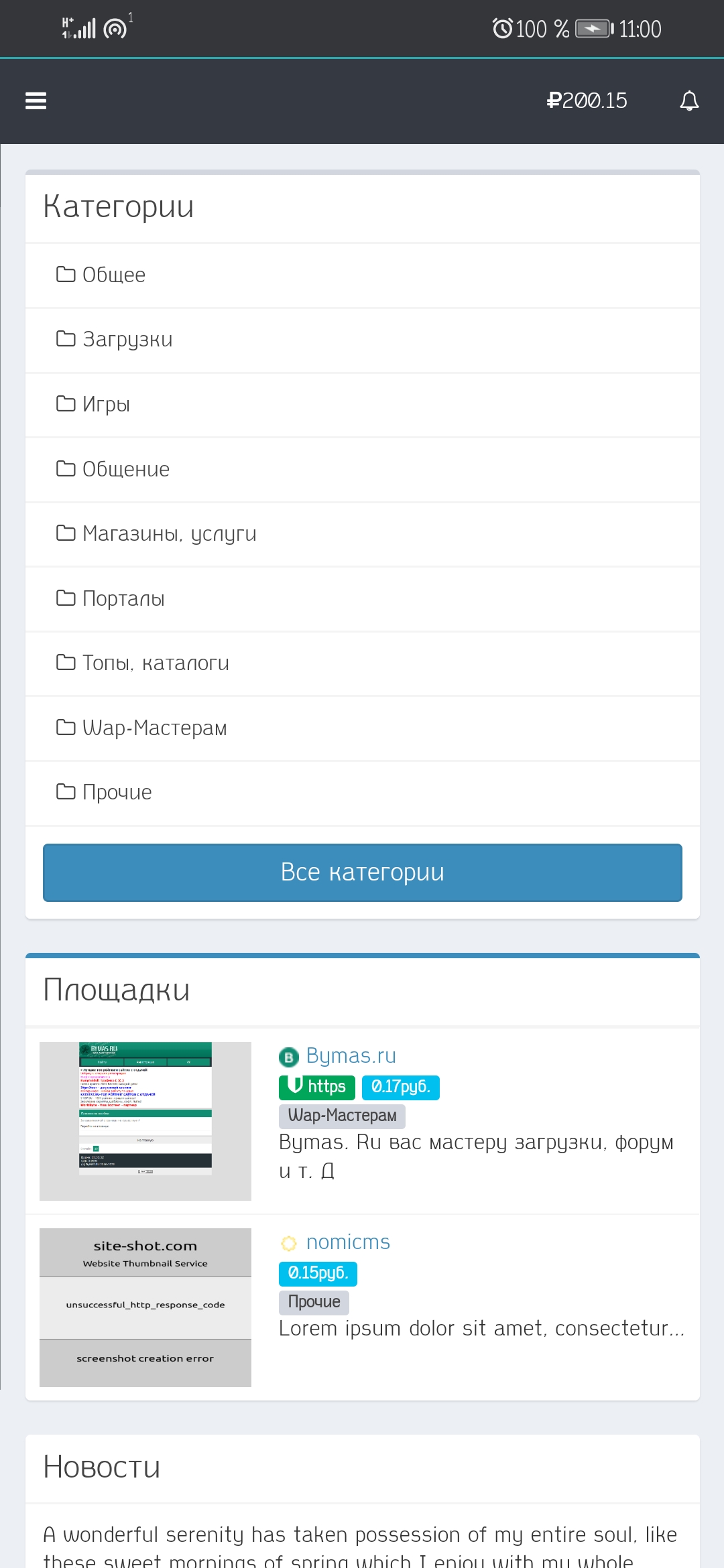This screenshot has height=1568, width=724.
Task: Select the Порталы category
Action: pos(123,598)
